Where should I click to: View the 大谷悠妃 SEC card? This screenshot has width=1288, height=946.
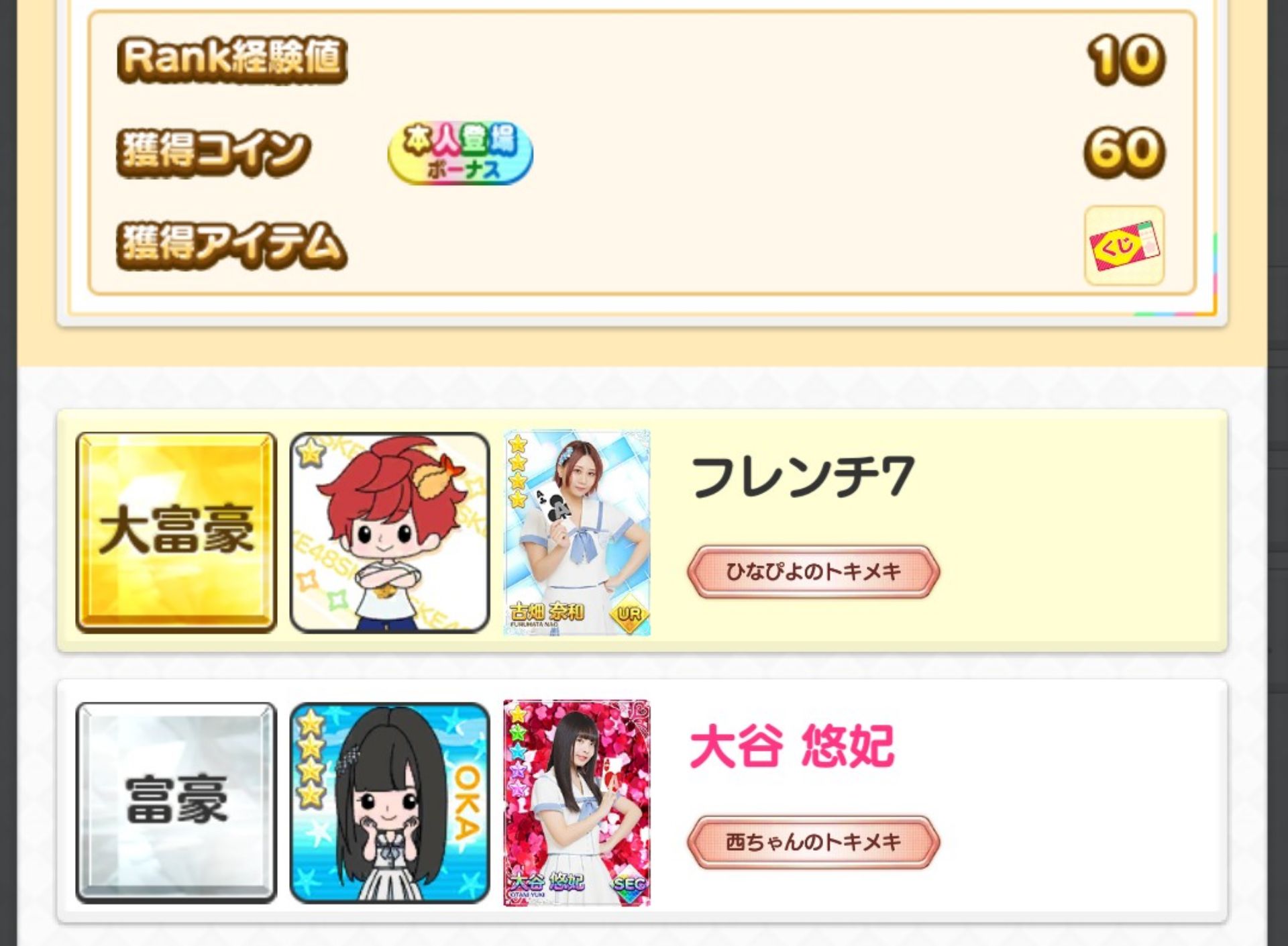tap(577, 802)
